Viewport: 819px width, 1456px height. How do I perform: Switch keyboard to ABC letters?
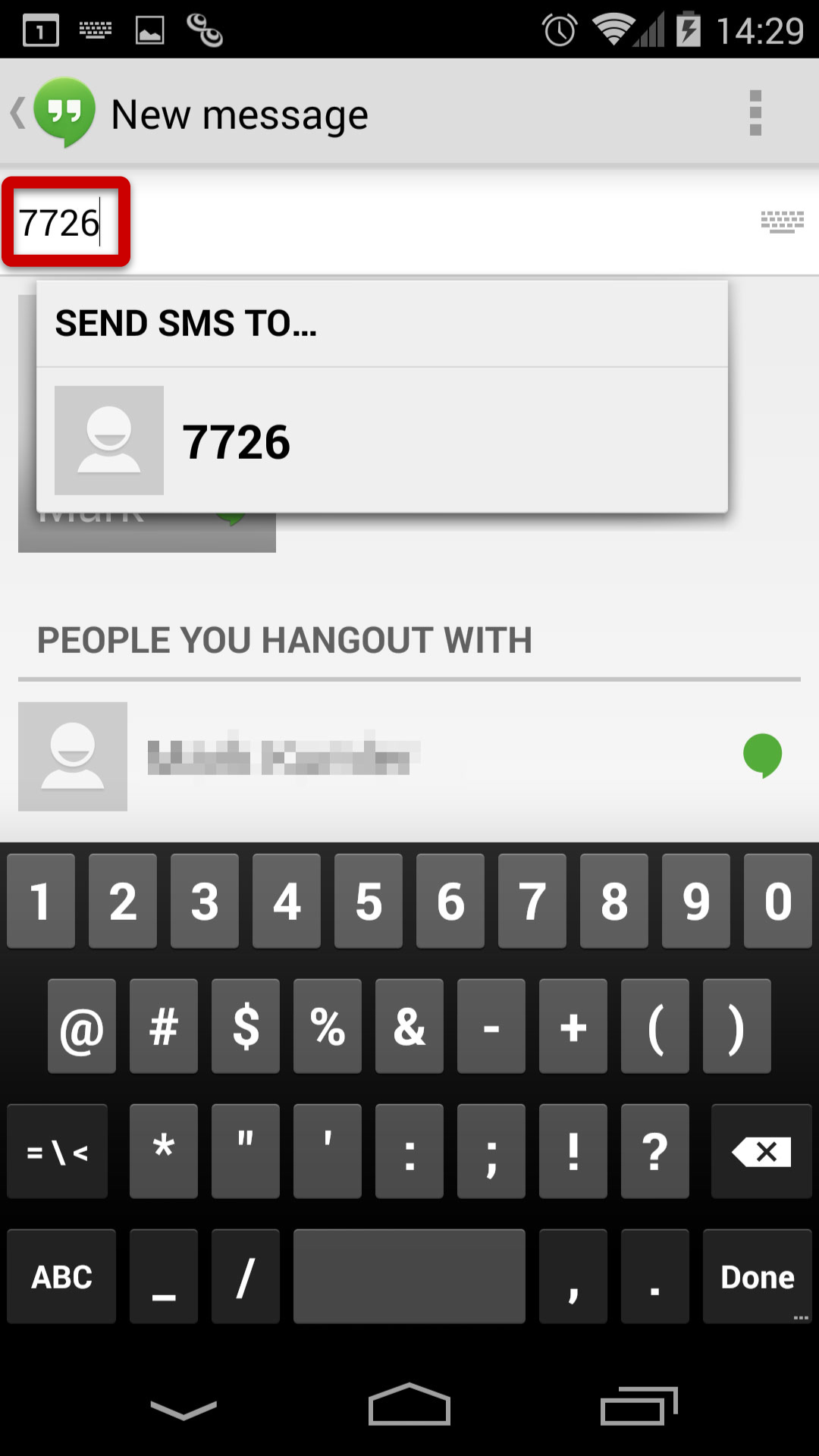tap(61, 1277)
